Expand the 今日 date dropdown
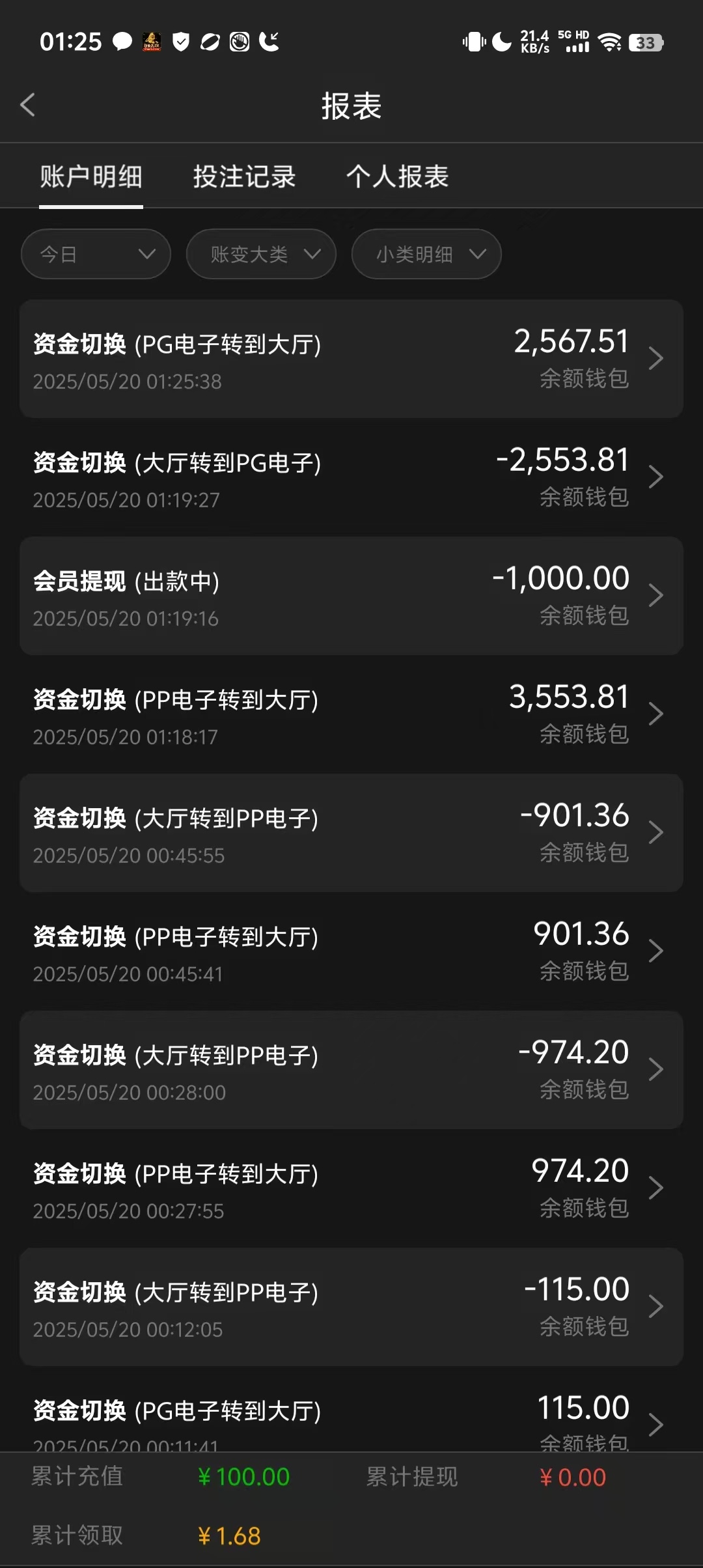The height and width of the screenshot is (1568, 703). point(96,254)
